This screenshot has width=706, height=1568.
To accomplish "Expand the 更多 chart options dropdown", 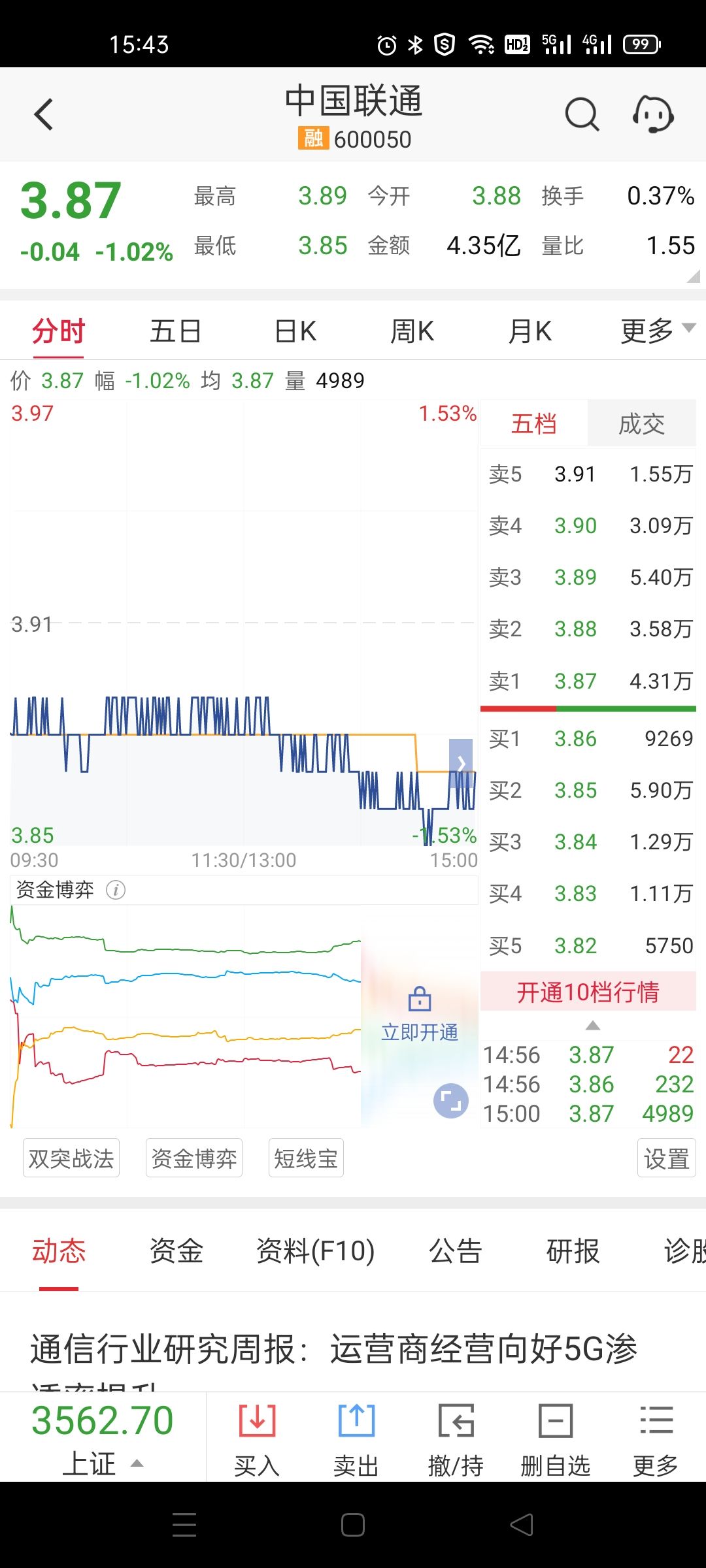I will [657, 331].
